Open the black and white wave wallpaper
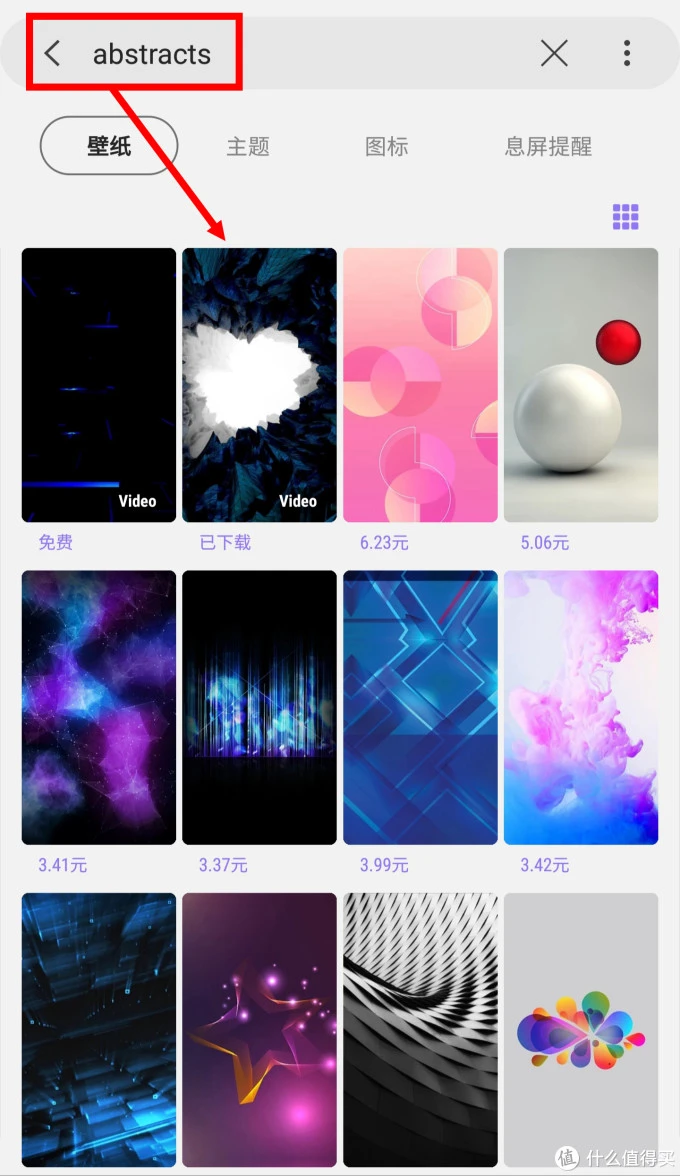Screen dimensions: 680x1176 420,1030
